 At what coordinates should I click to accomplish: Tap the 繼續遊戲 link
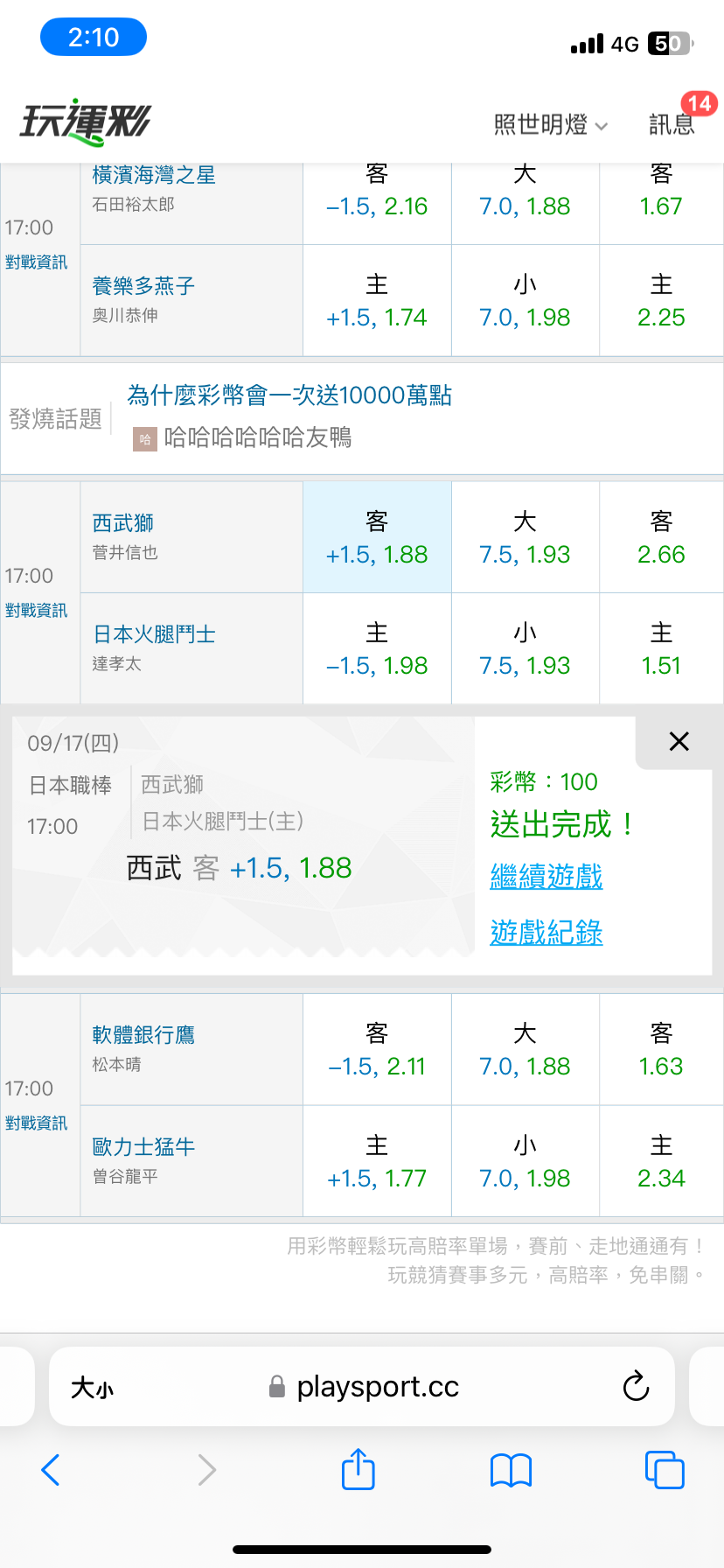click(546, 876)
